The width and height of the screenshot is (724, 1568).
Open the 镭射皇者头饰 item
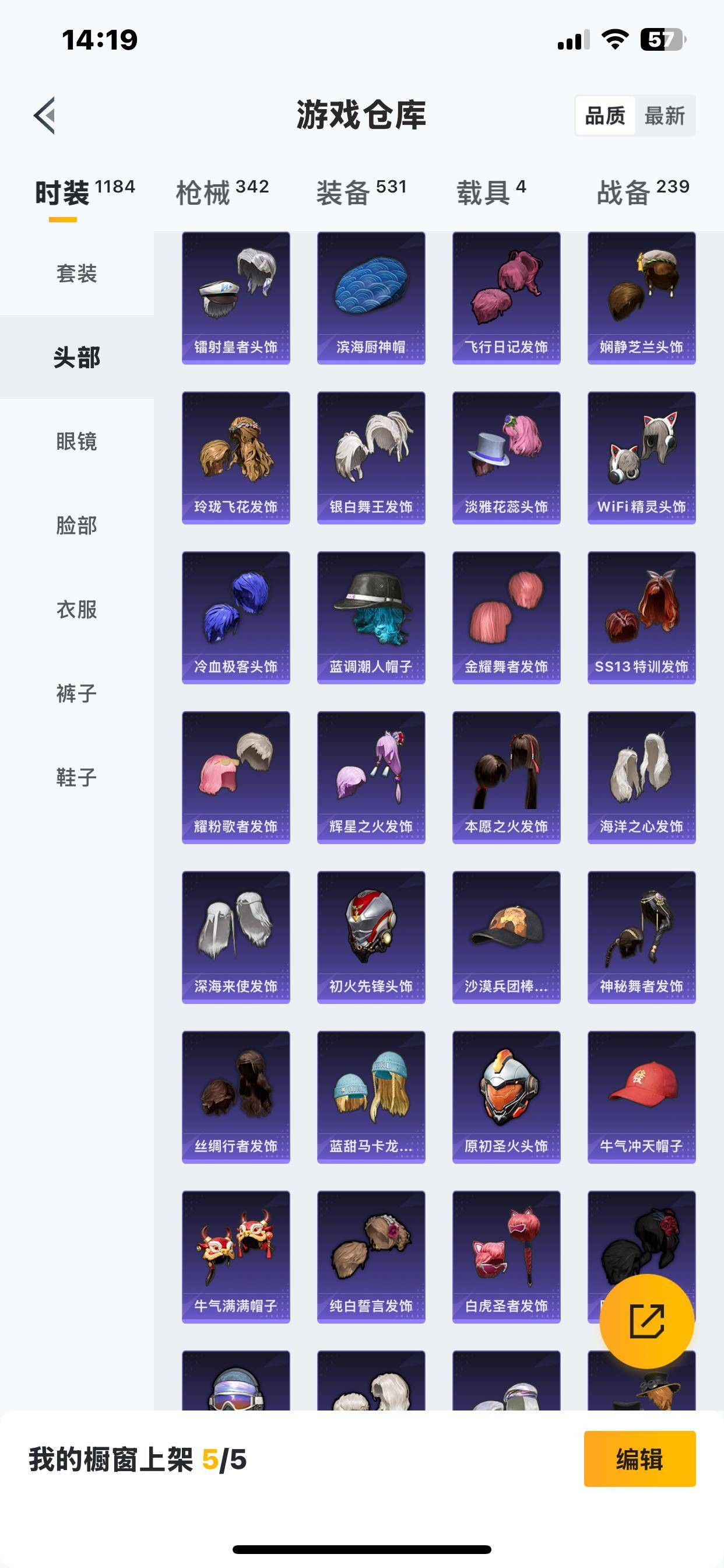pos(236,297)
